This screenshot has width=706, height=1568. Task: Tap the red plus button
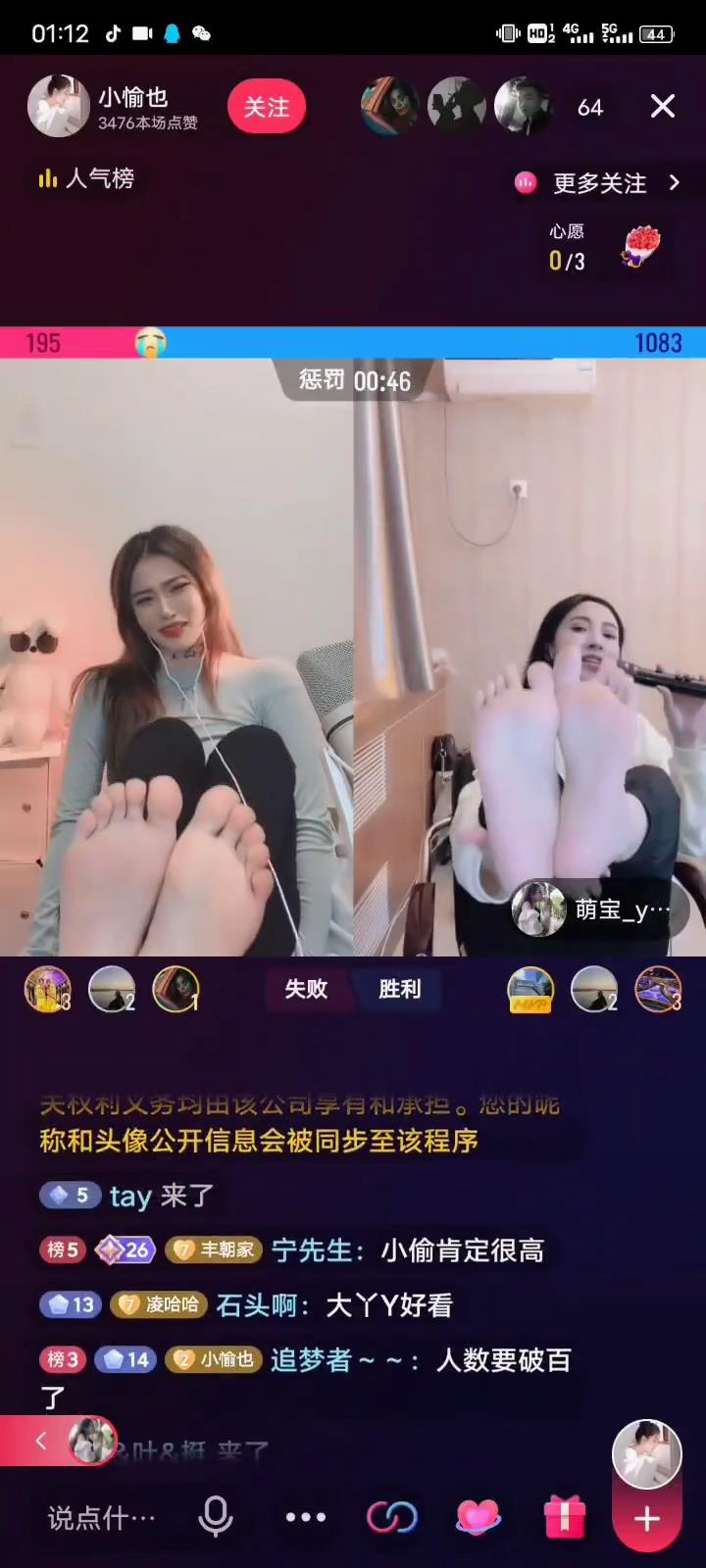pos(647,1519)
